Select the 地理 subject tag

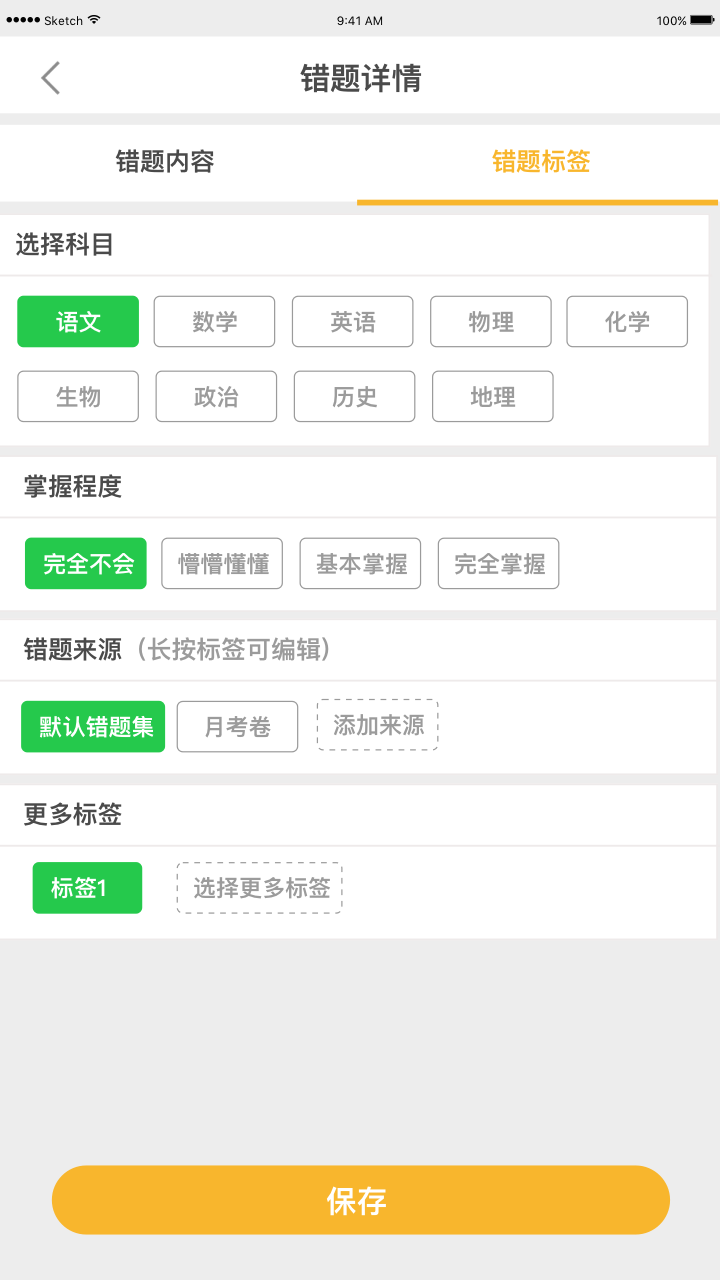point(490,396)
